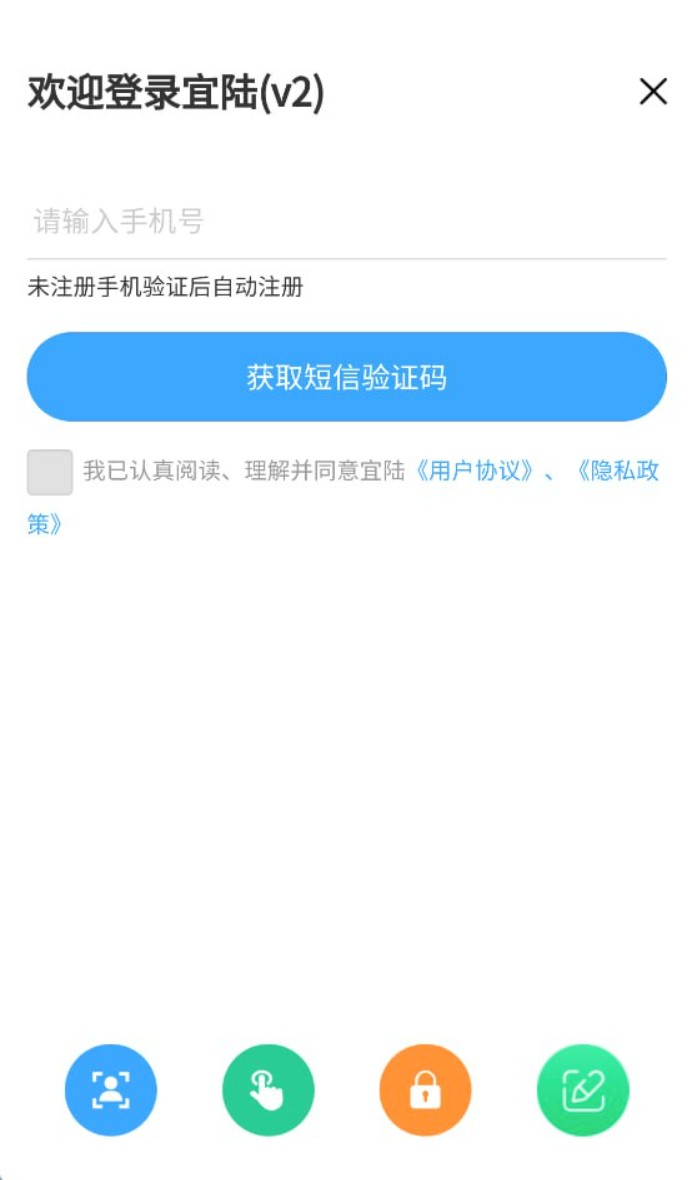
Task: Use the orange lock password login
Action: click(425, 1090)
